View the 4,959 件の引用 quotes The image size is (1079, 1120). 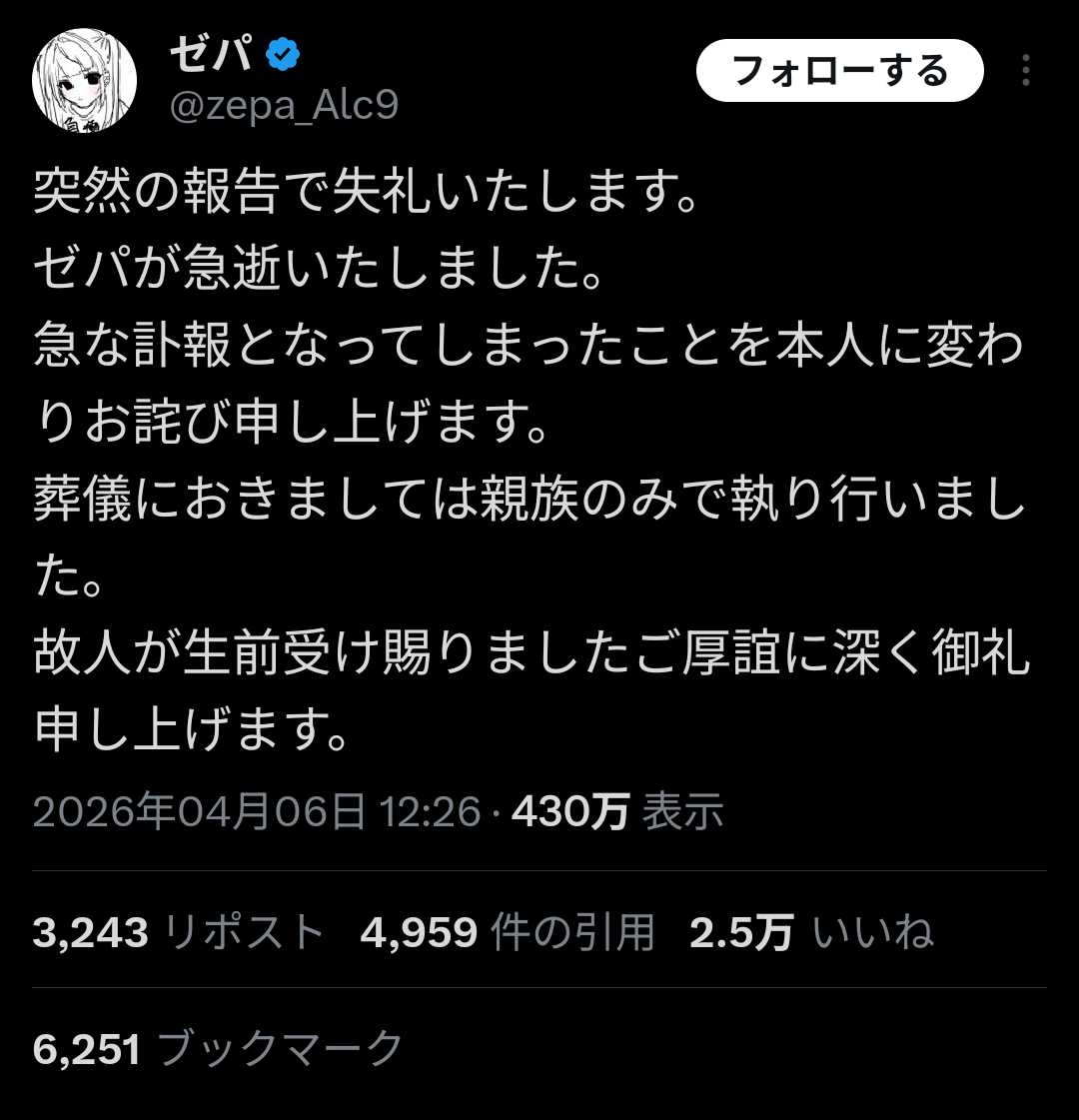(508, 932)
